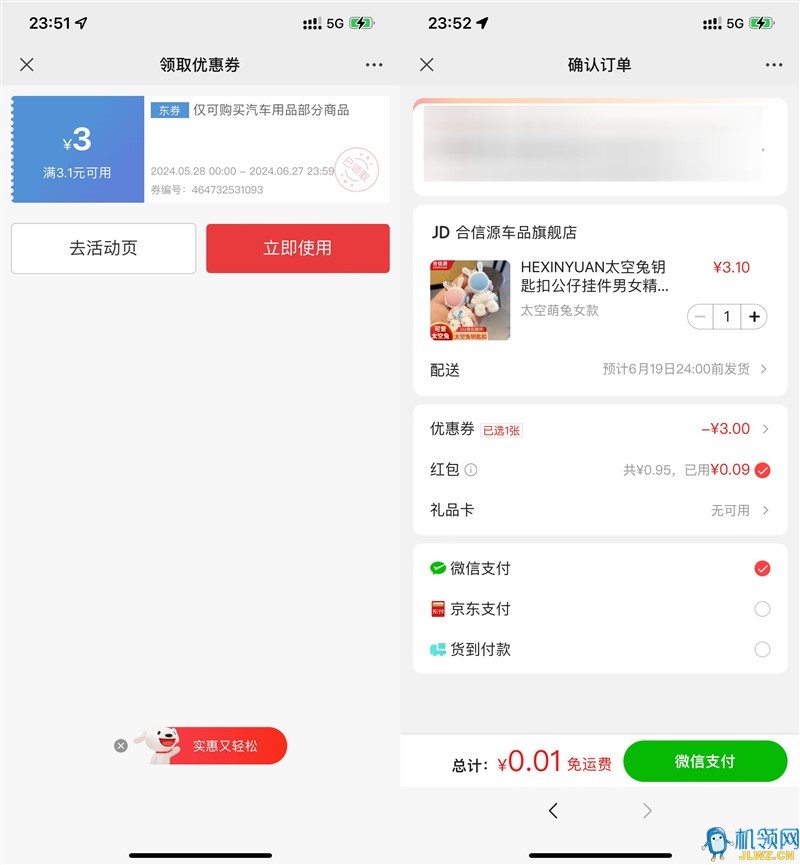Uncheck the 红包 red packet option
This screenshot has height=865, width=800.
click(763, 470)
